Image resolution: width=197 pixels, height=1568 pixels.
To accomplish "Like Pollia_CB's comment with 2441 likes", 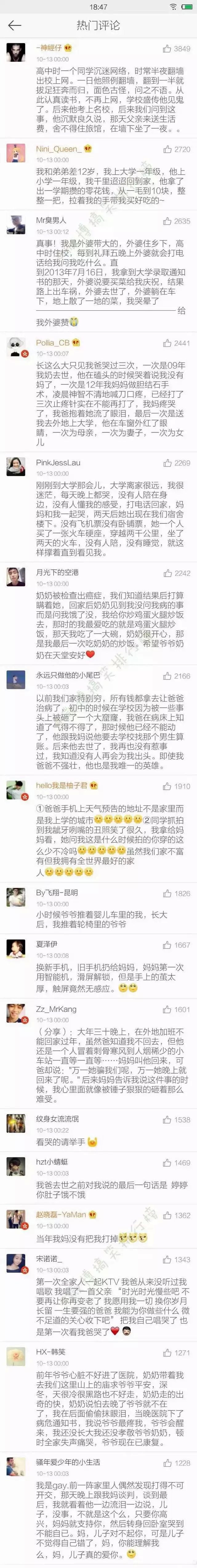I will (167, 343).
